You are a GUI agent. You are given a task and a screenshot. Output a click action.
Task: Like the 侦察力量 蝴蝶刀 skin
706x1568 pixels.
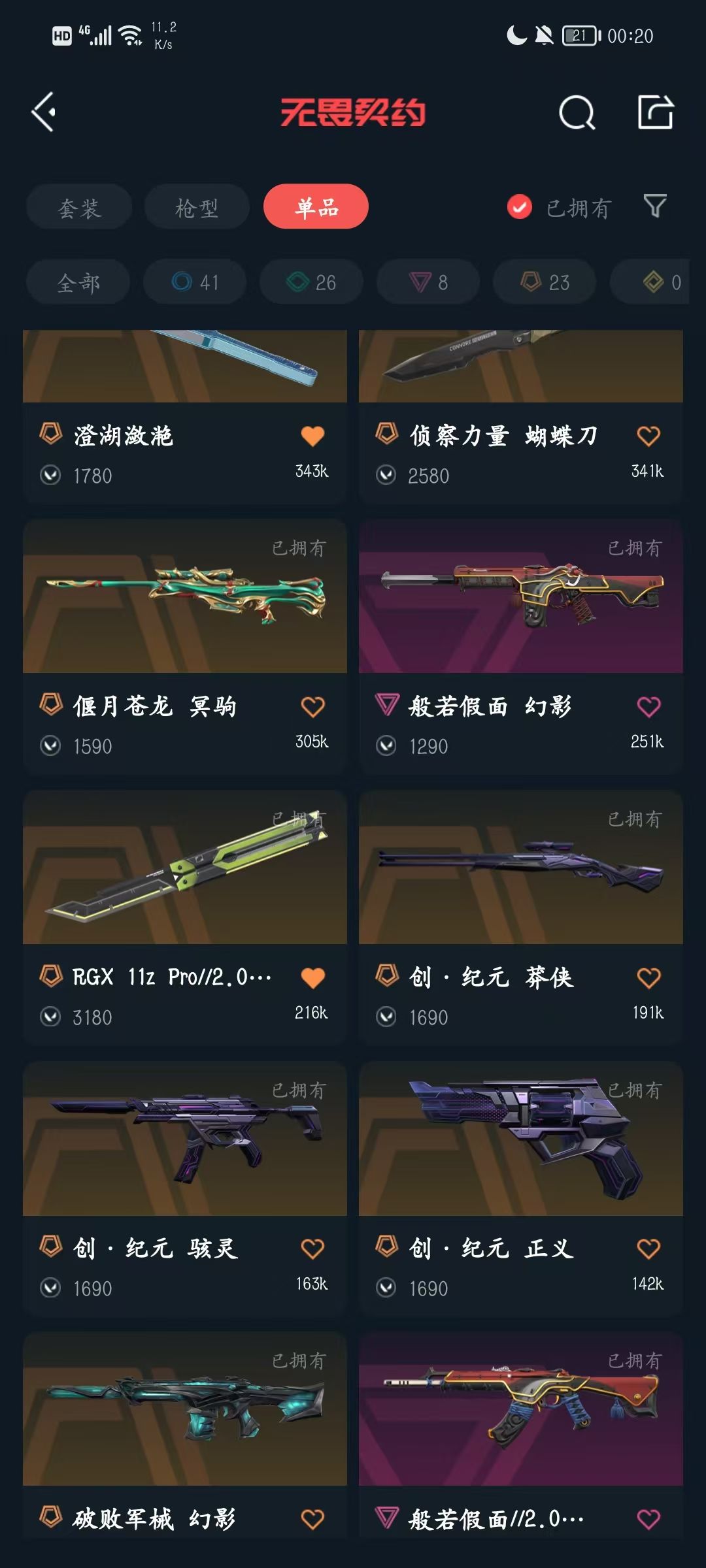pos(648,436)
